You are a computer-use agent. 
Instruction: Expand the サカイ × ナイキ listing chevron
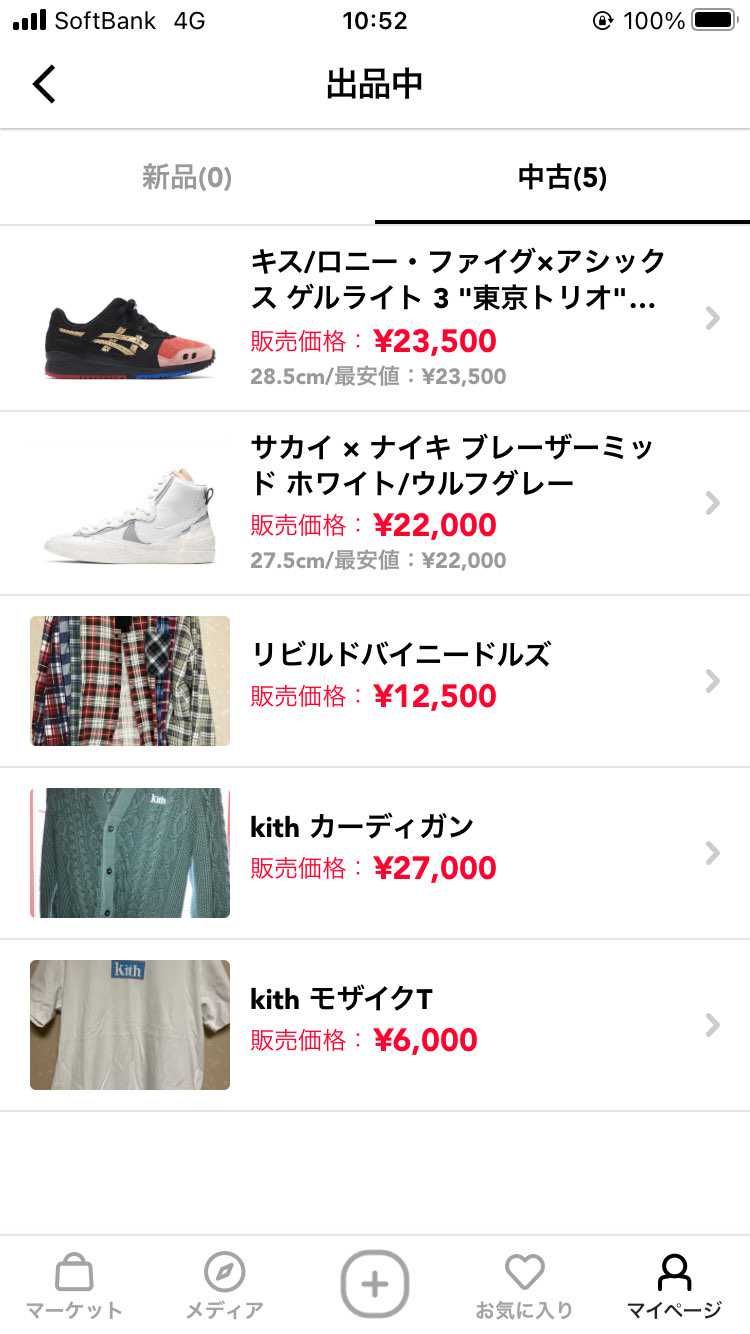point(712,503)
